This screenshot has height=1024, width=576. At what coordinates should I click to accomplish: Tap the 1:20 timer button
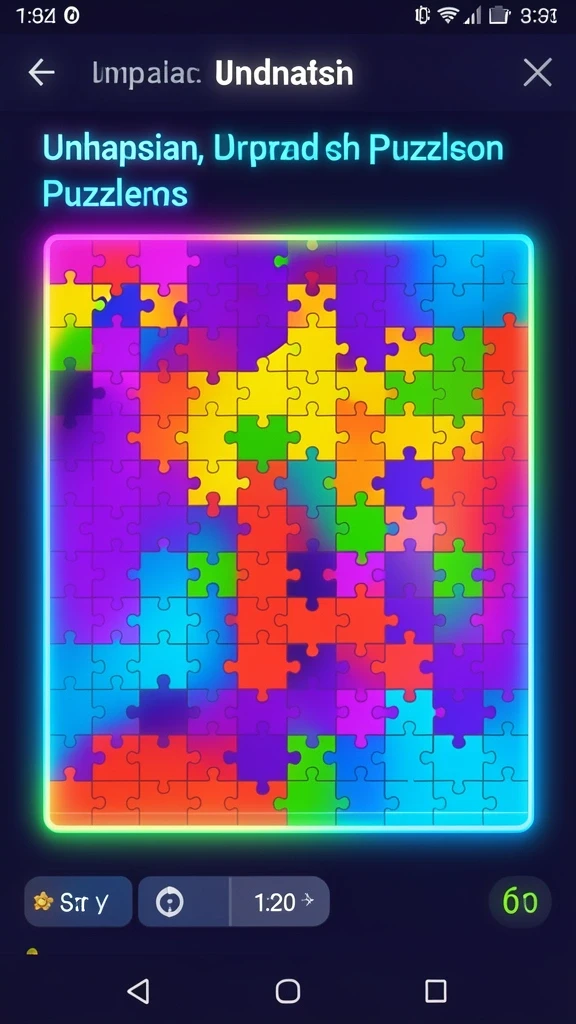click(280, 902)
